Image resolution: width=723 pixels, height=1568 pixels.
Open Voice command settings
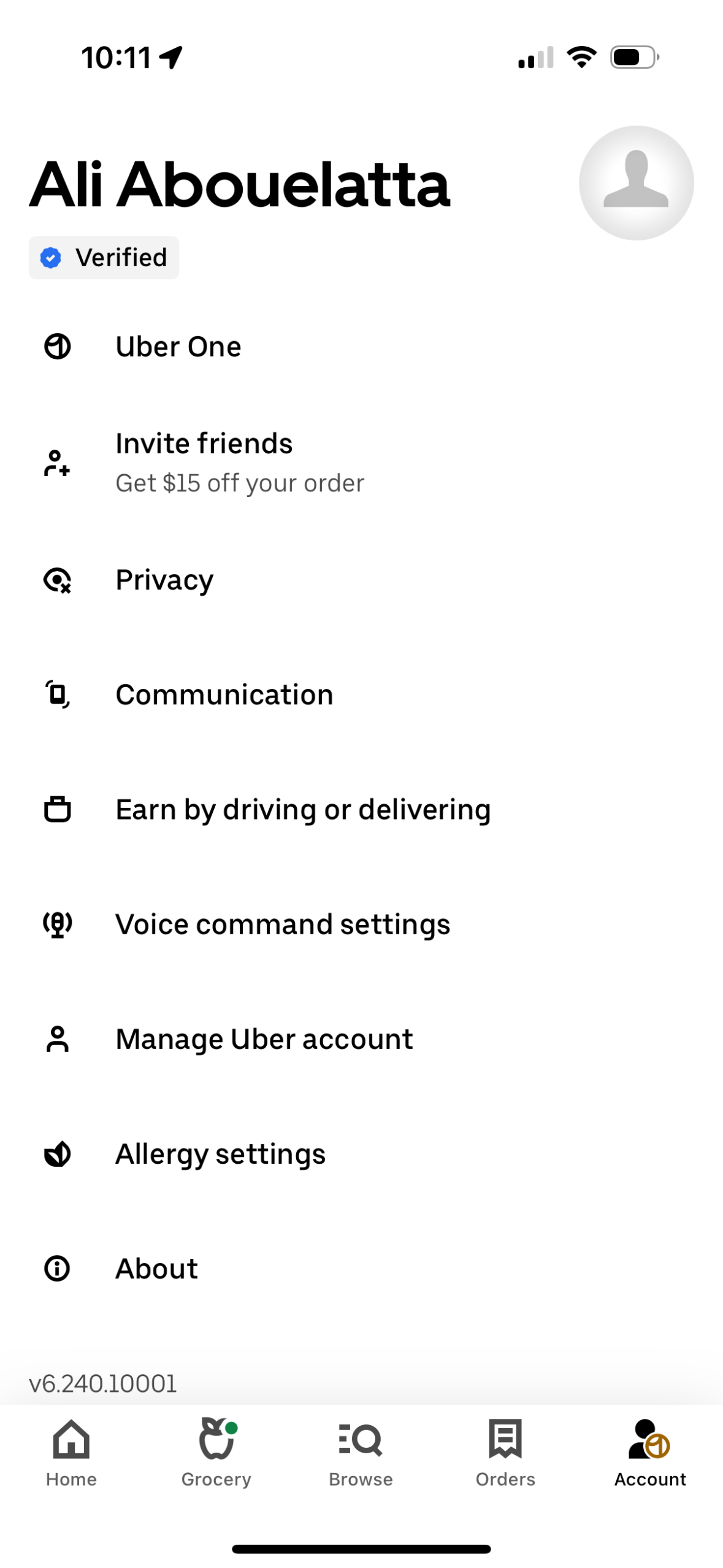point(282,924)
